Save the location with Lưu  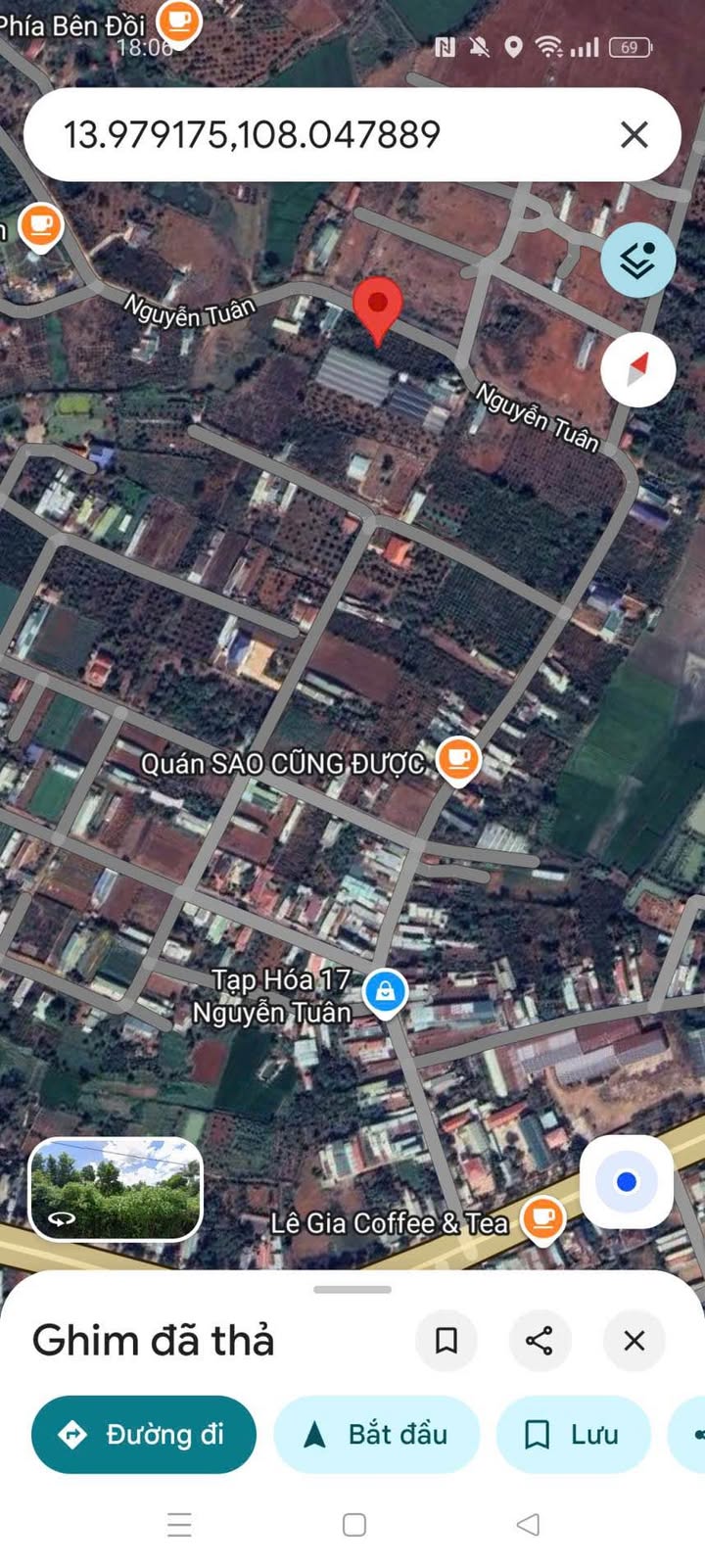click(x=573, y=1435)
